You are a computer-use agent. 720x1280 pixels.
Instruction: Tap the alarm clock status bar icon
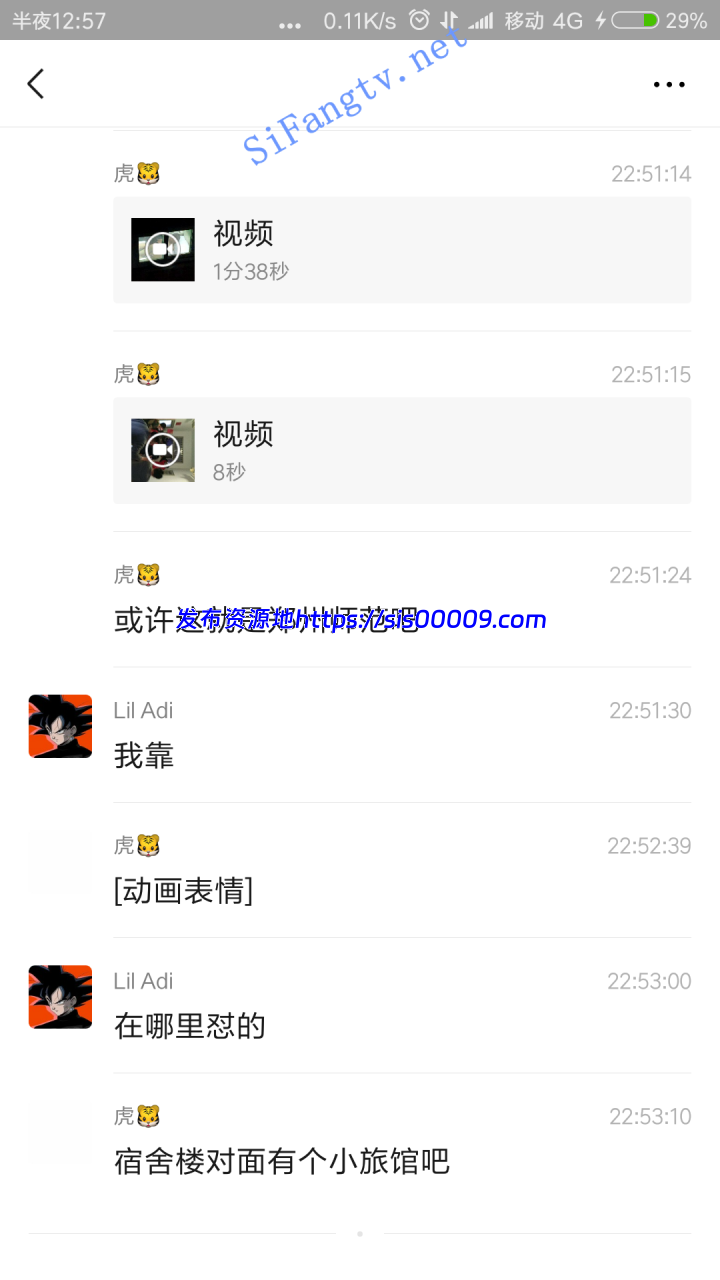coord(418,20)
